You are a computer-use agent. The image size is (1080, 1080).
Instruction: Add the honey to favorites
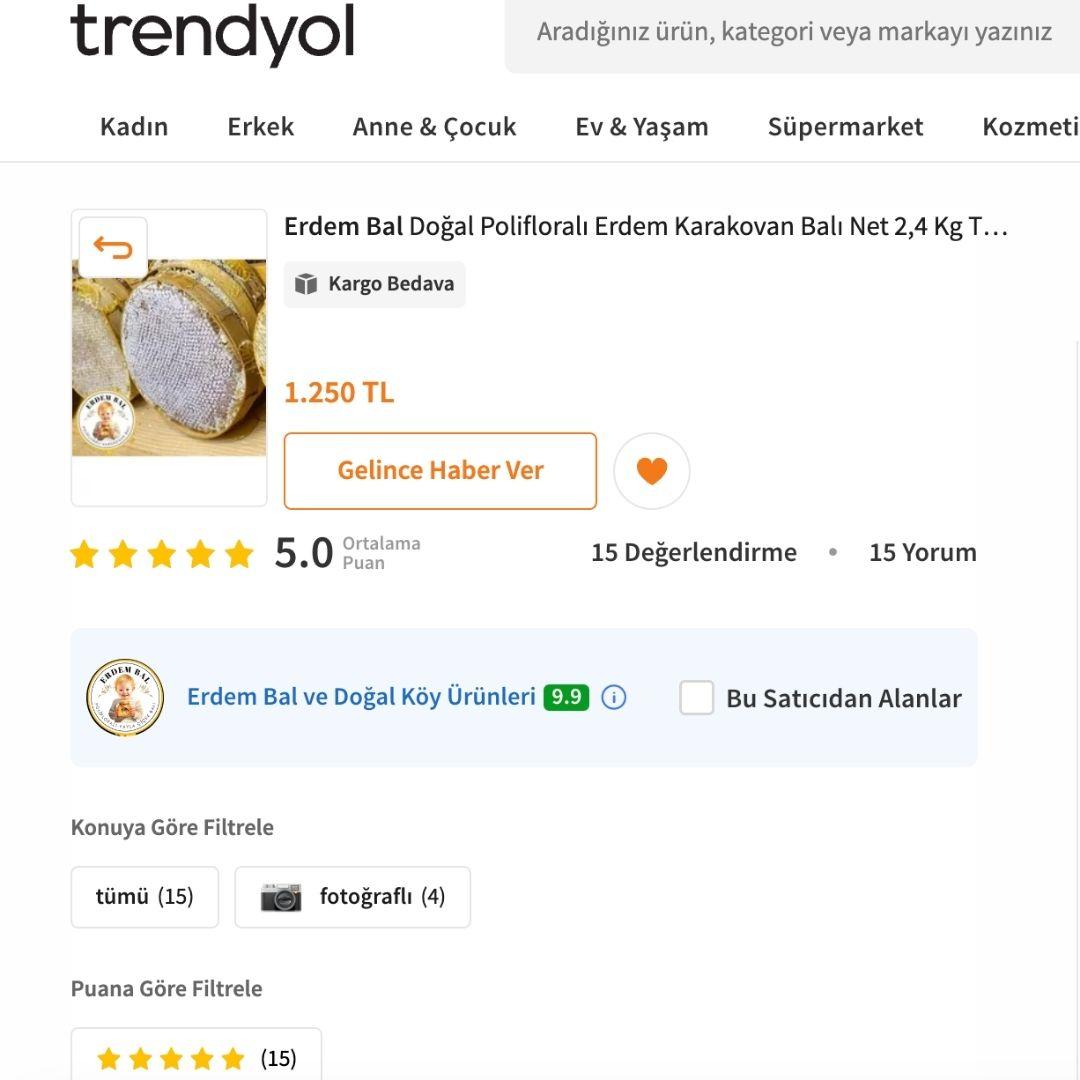(651, 471)
